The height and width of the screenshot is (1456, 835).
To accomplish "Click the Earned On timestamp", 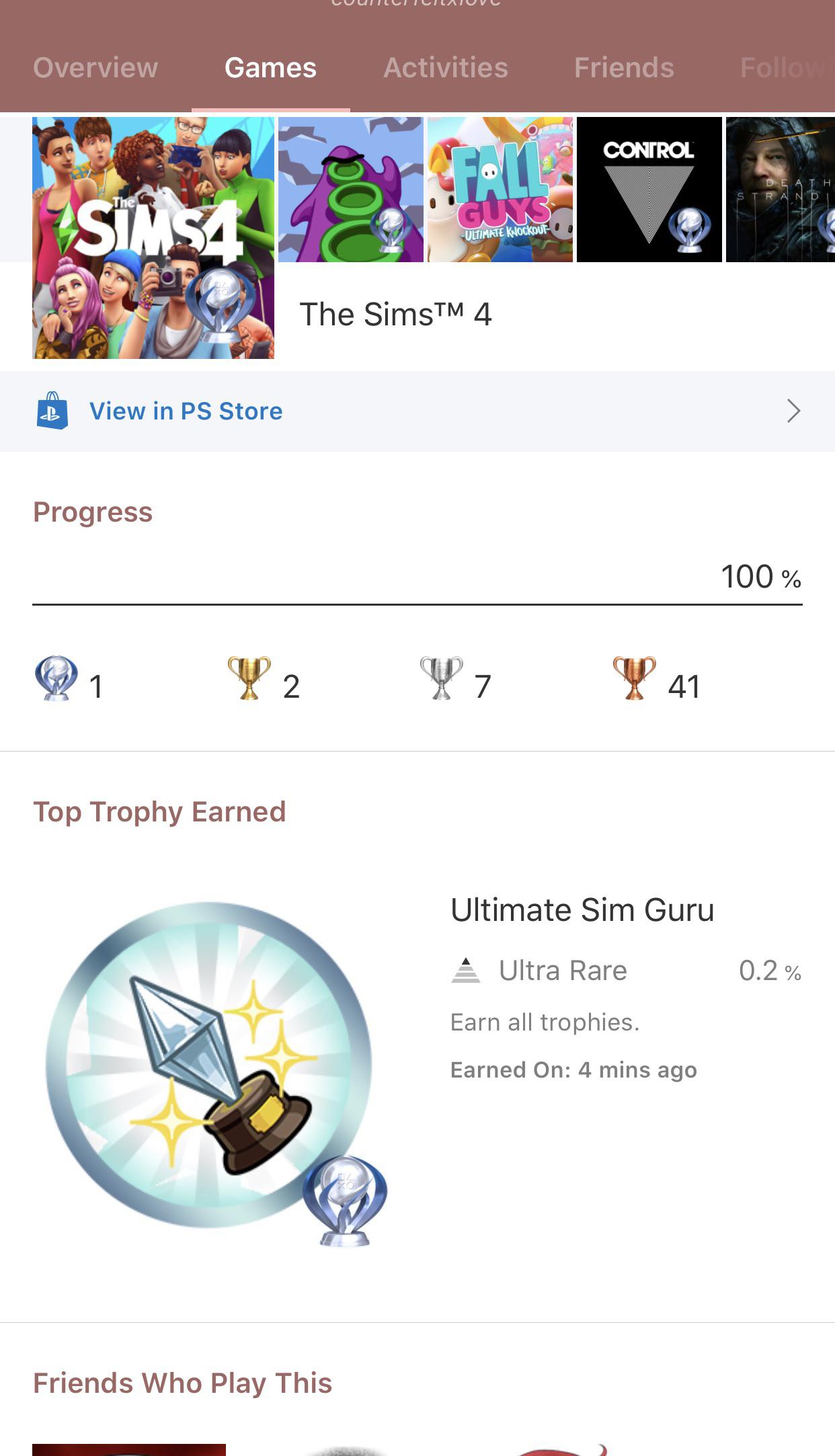I will coord(573,1069).
